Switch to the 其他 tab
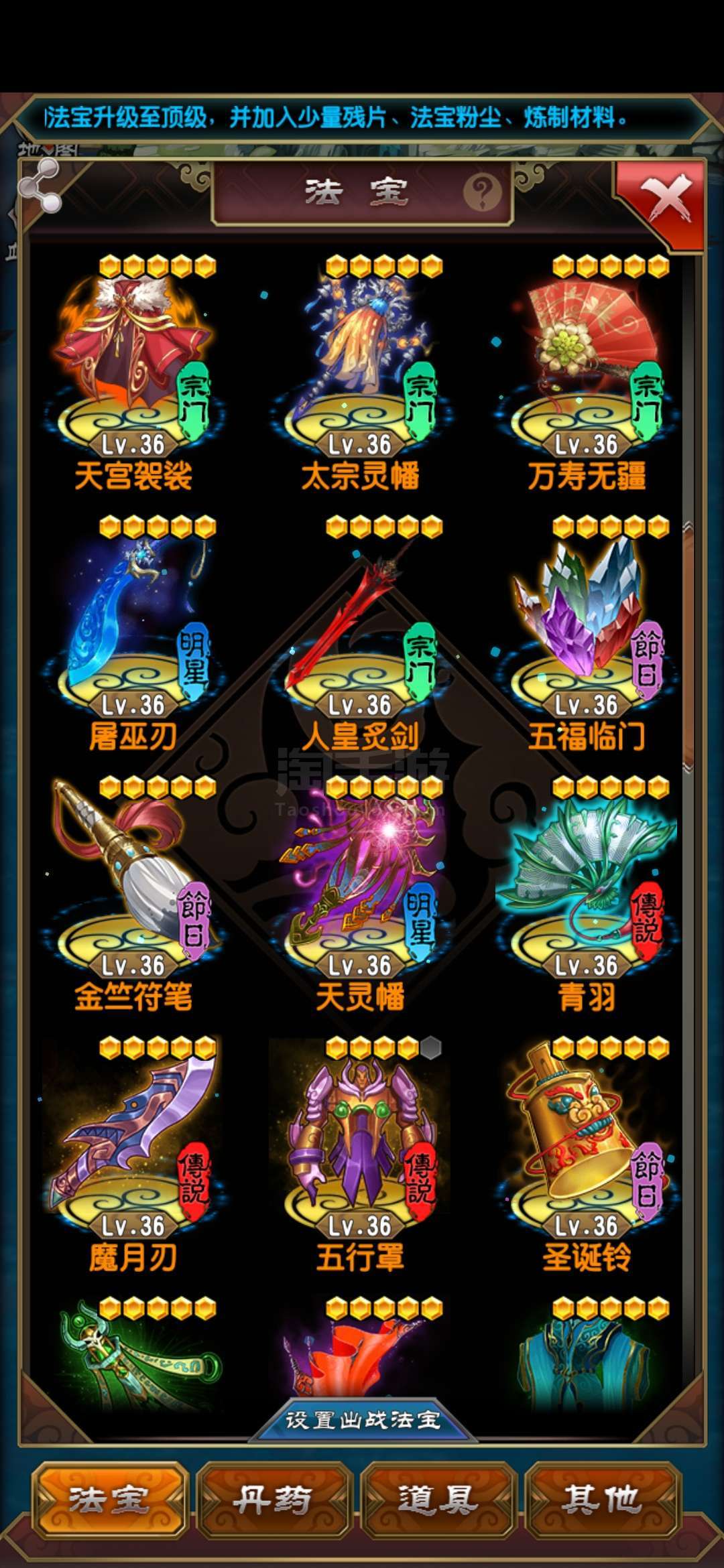The image size is (724, 1568). tap(603, 1500)
